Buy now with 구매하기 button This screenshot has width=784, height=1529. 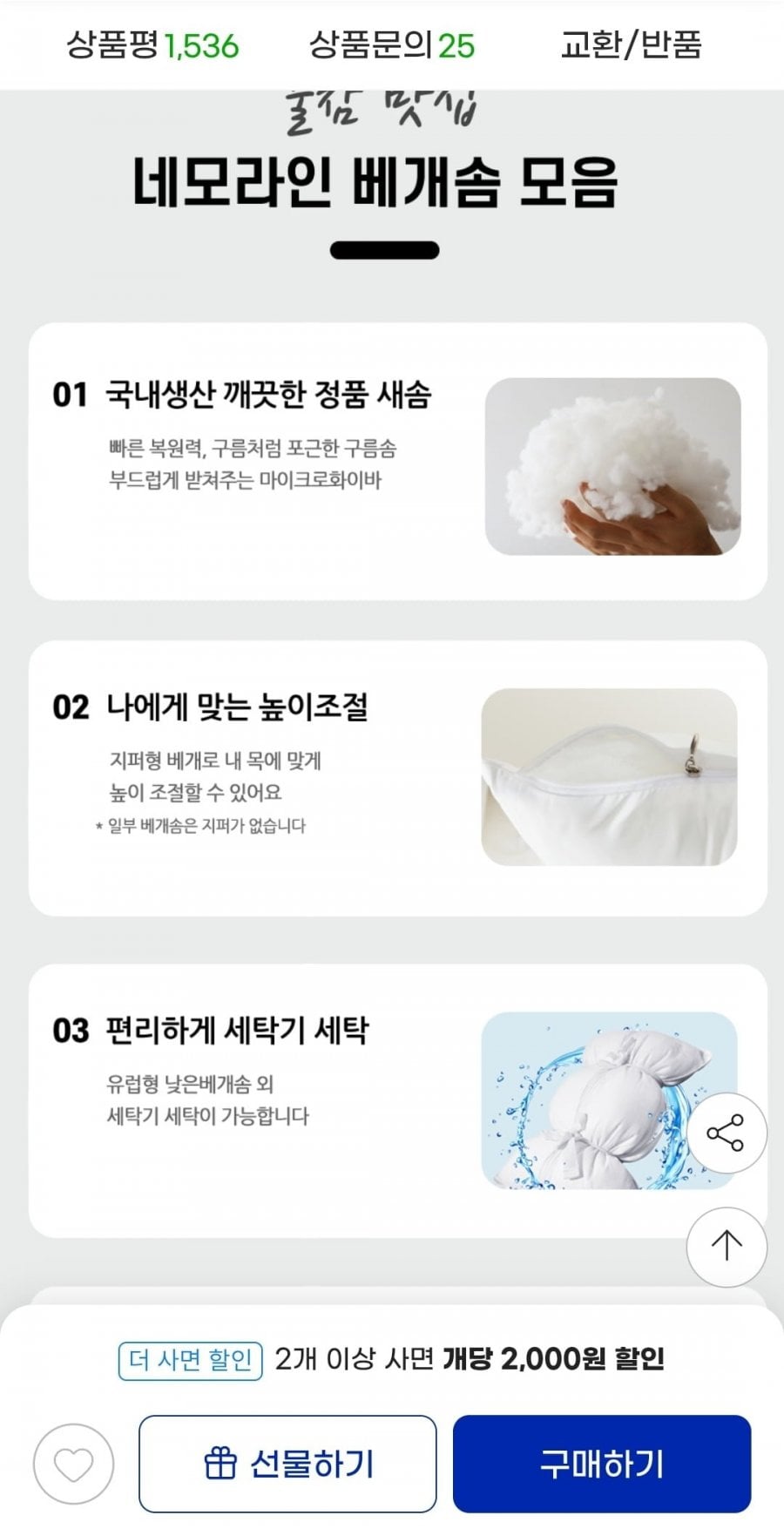tap(601, 1464)
